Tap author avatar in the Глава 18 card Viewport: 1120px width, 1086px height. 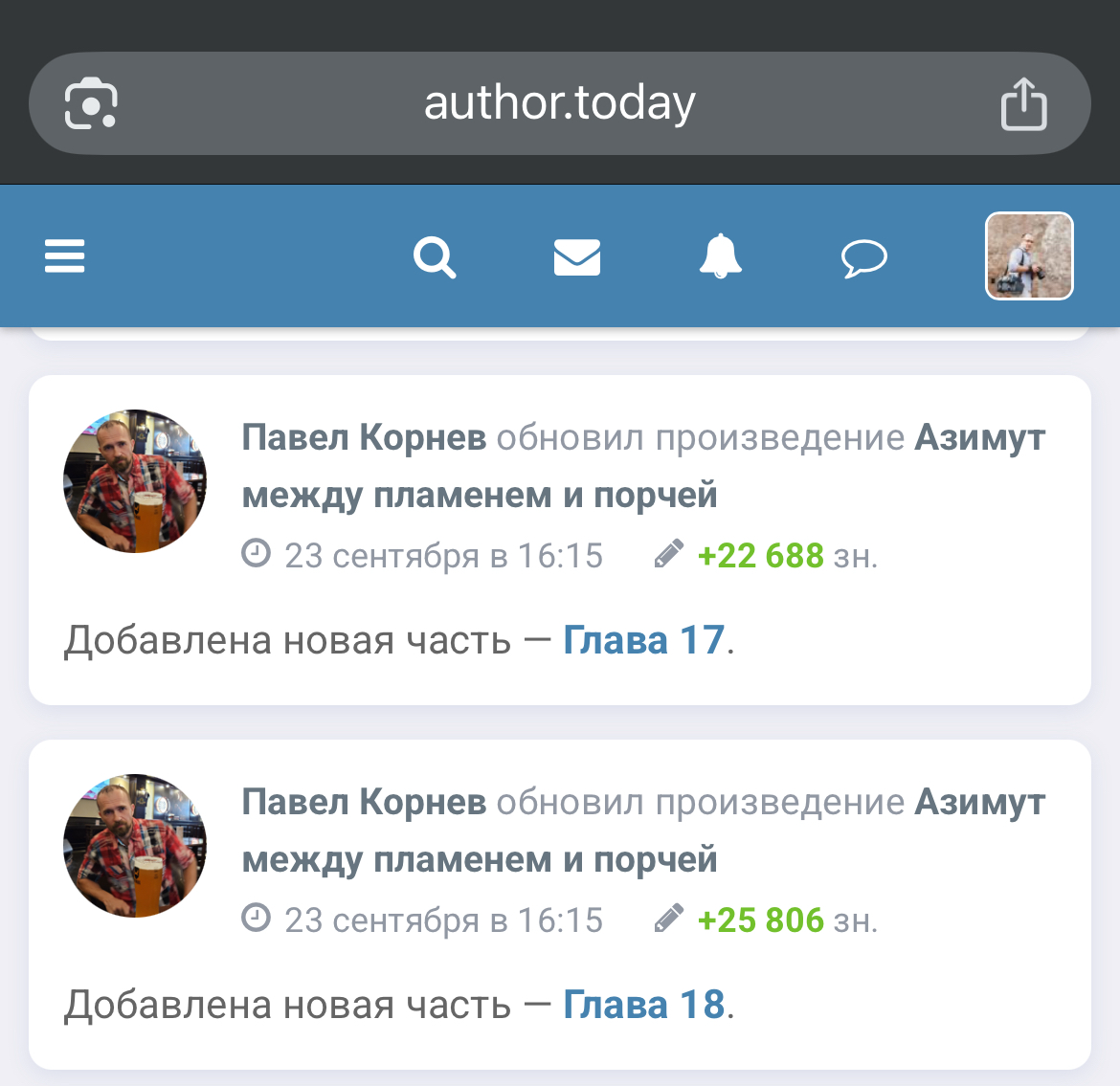(x=135, y=846)
